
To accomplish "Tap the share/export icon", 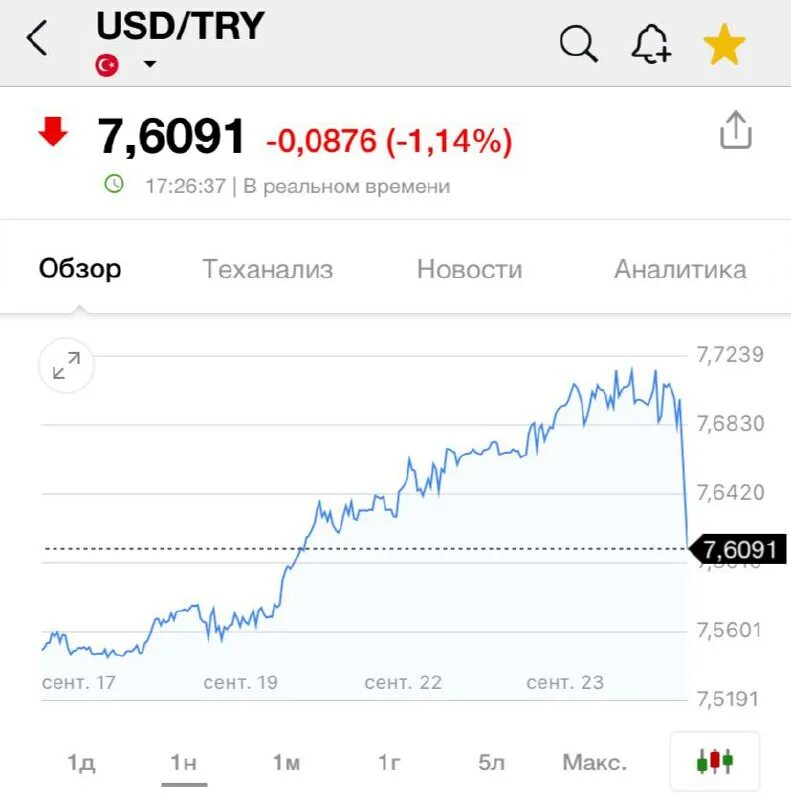I will [738, 130].
